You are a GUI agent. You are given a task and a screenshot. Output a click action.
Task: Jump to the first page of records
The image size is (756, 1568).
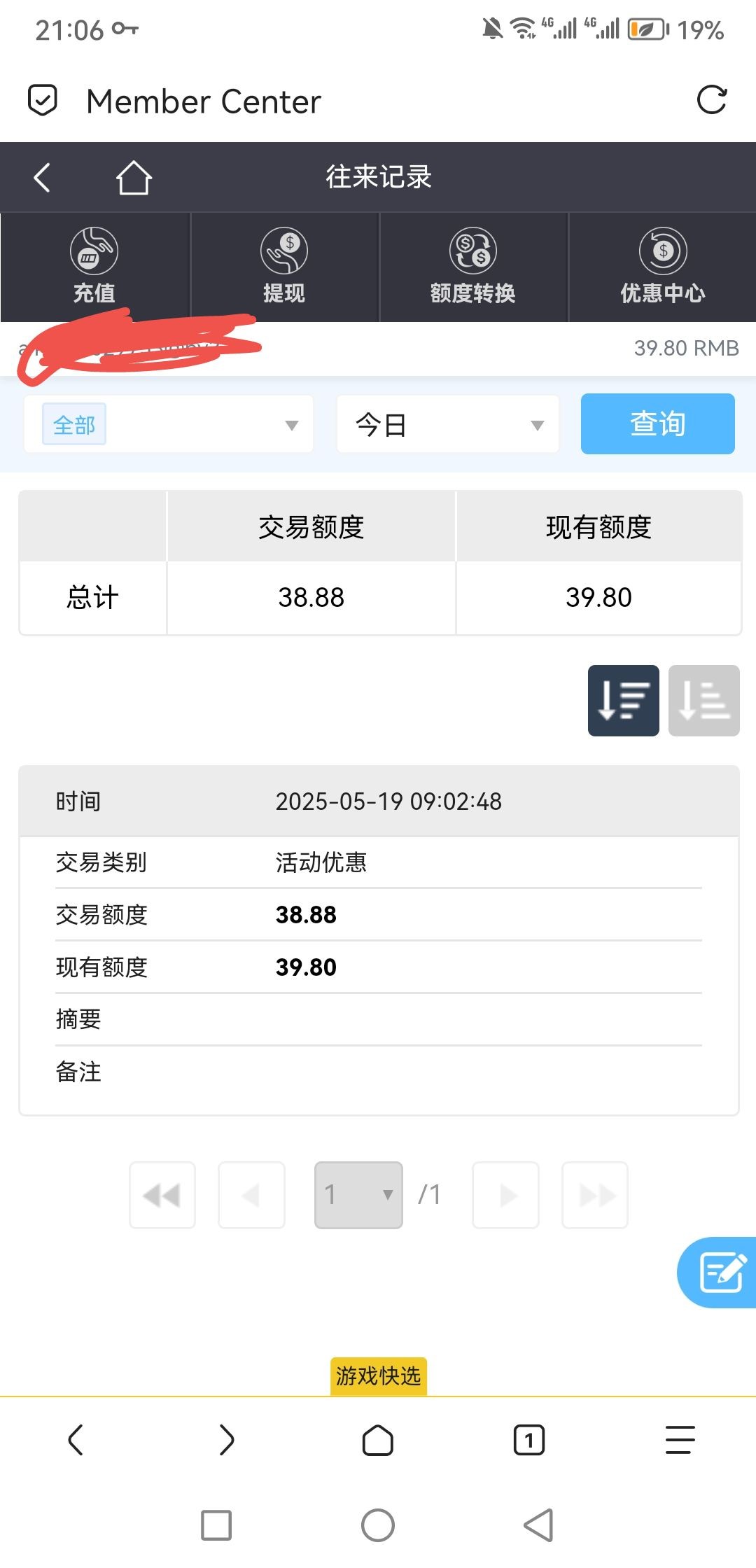click(162, 1195)
